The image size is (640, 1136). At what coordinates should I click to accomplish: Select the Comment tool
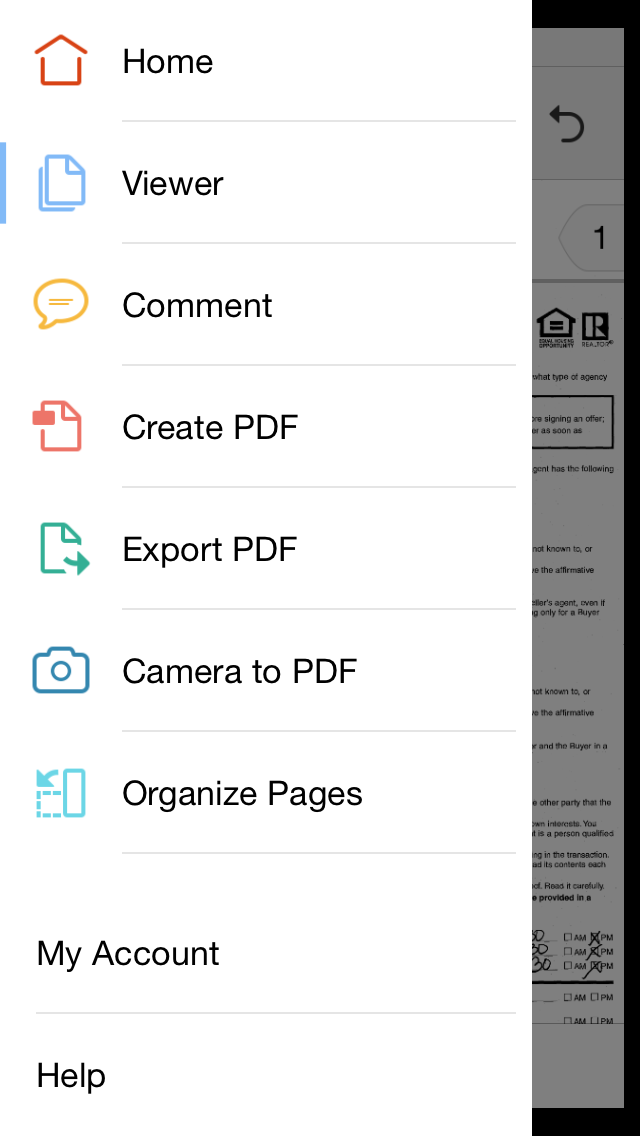coord(265,304)
